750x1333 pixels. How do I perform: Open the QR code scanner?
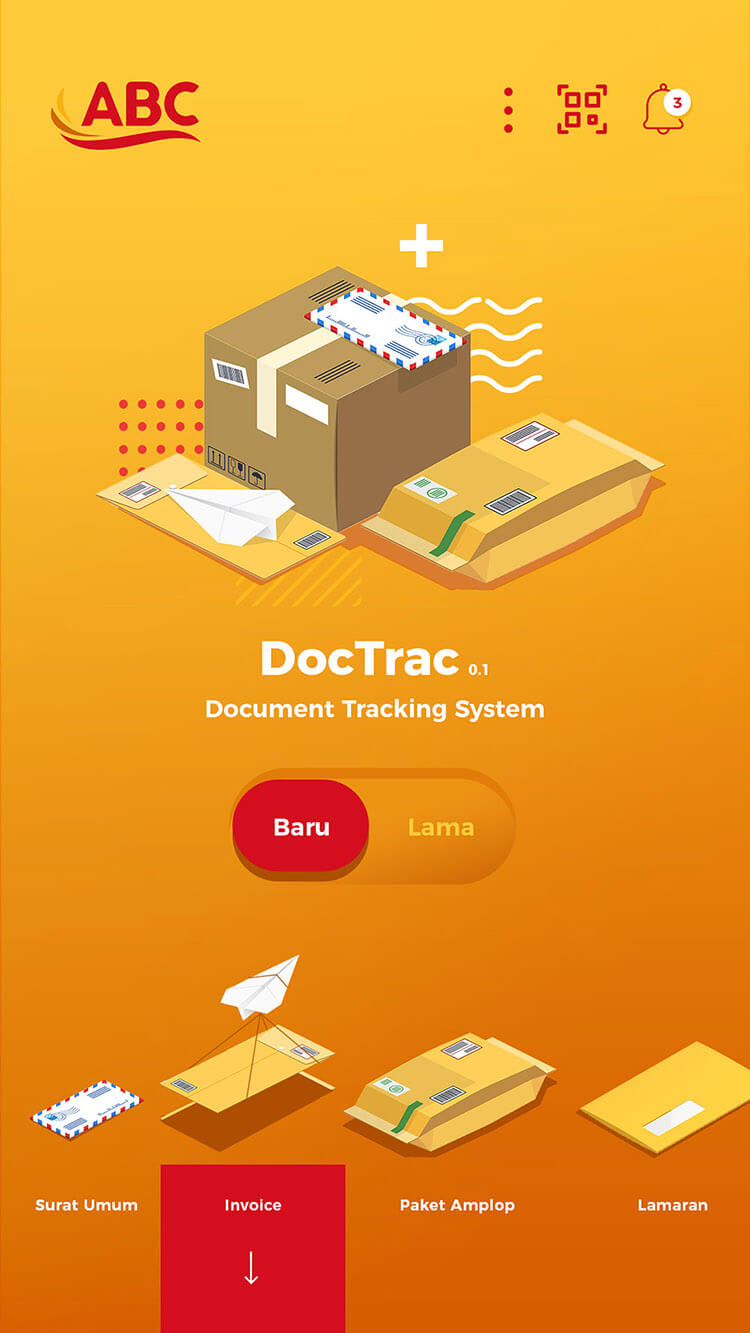582,110
